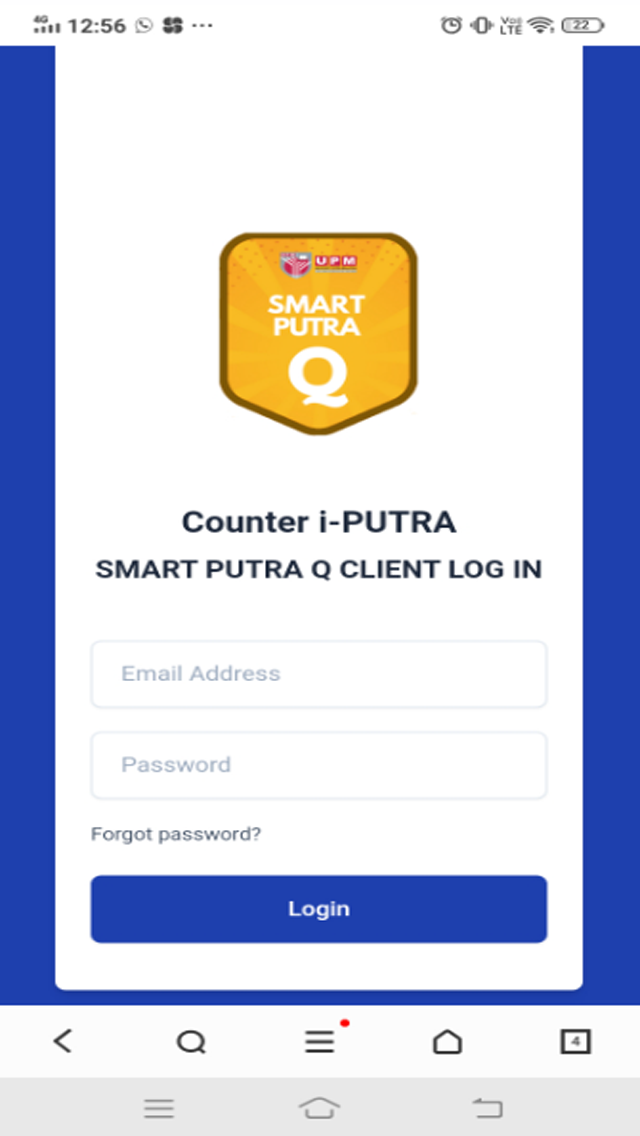Go to the browser home page
Image resolution: width=640 pixels, height=1136 pixels.
tap(447, 1042)
